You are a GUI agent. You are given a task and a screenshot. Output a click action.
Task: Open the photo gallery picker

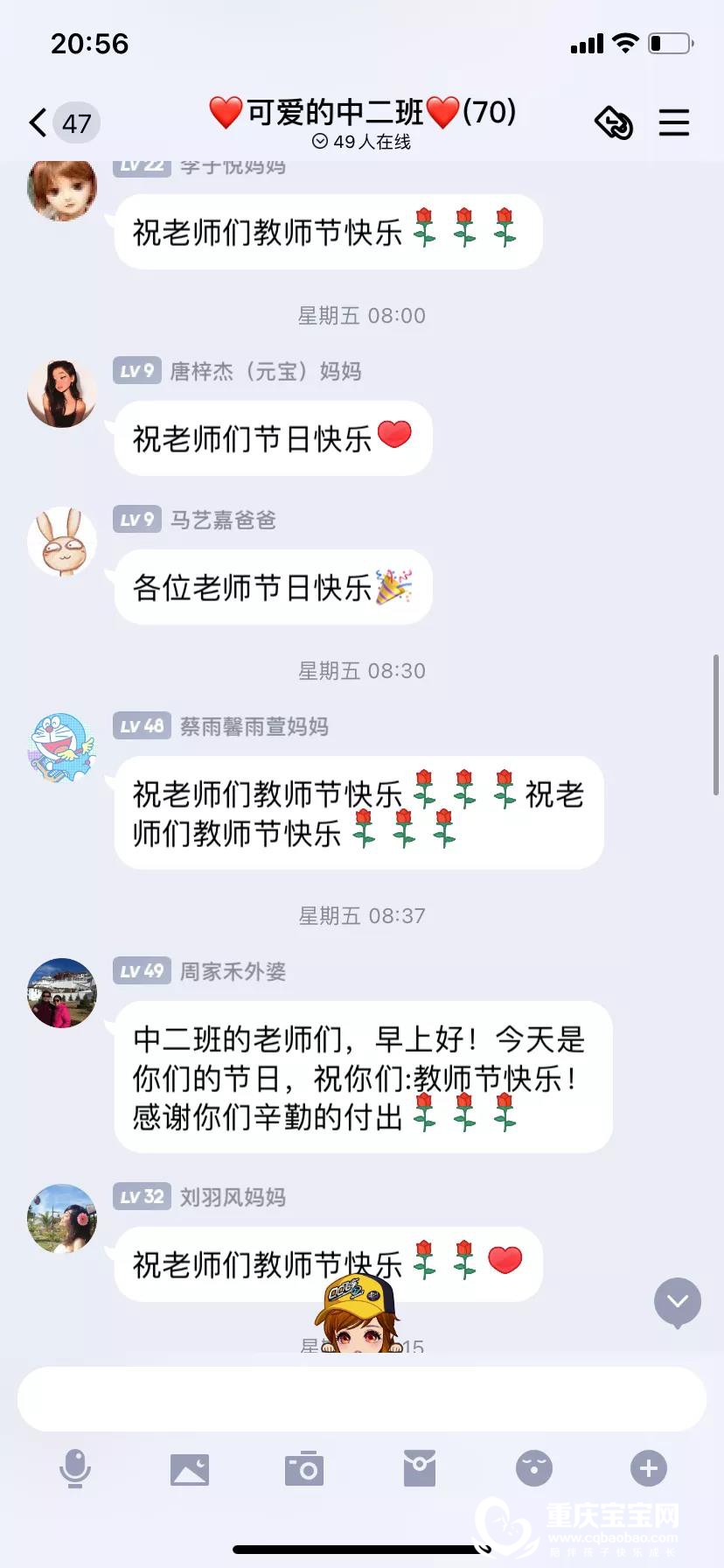[190, 1469]
